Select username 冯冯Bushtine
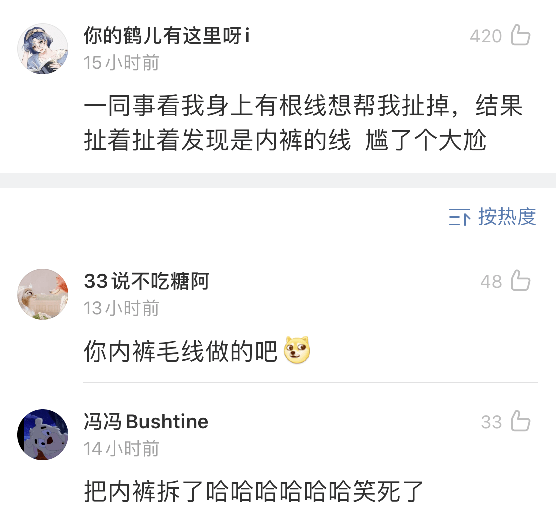 (146, 422)
